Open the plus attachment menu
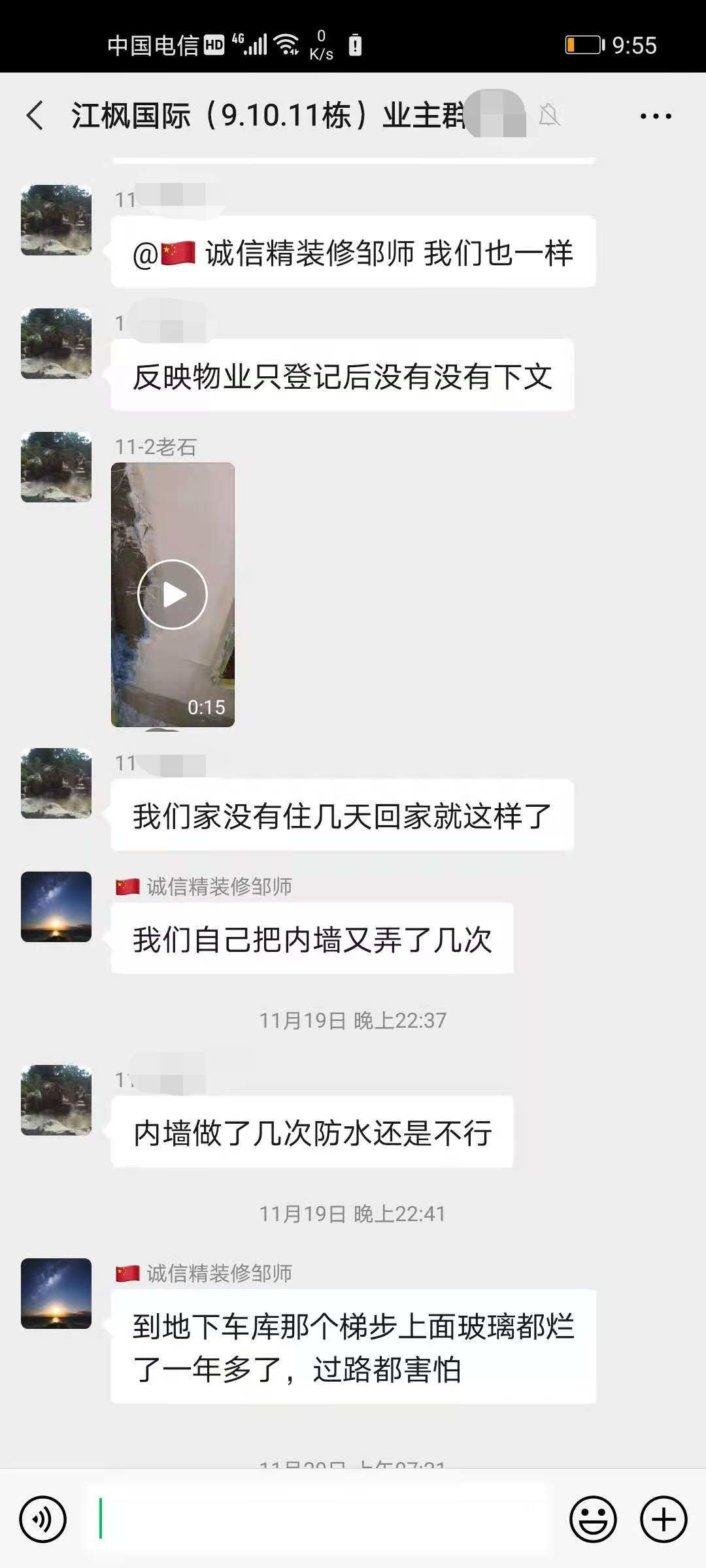This screenshot has width=706, height=1568. pos(663,1520)
